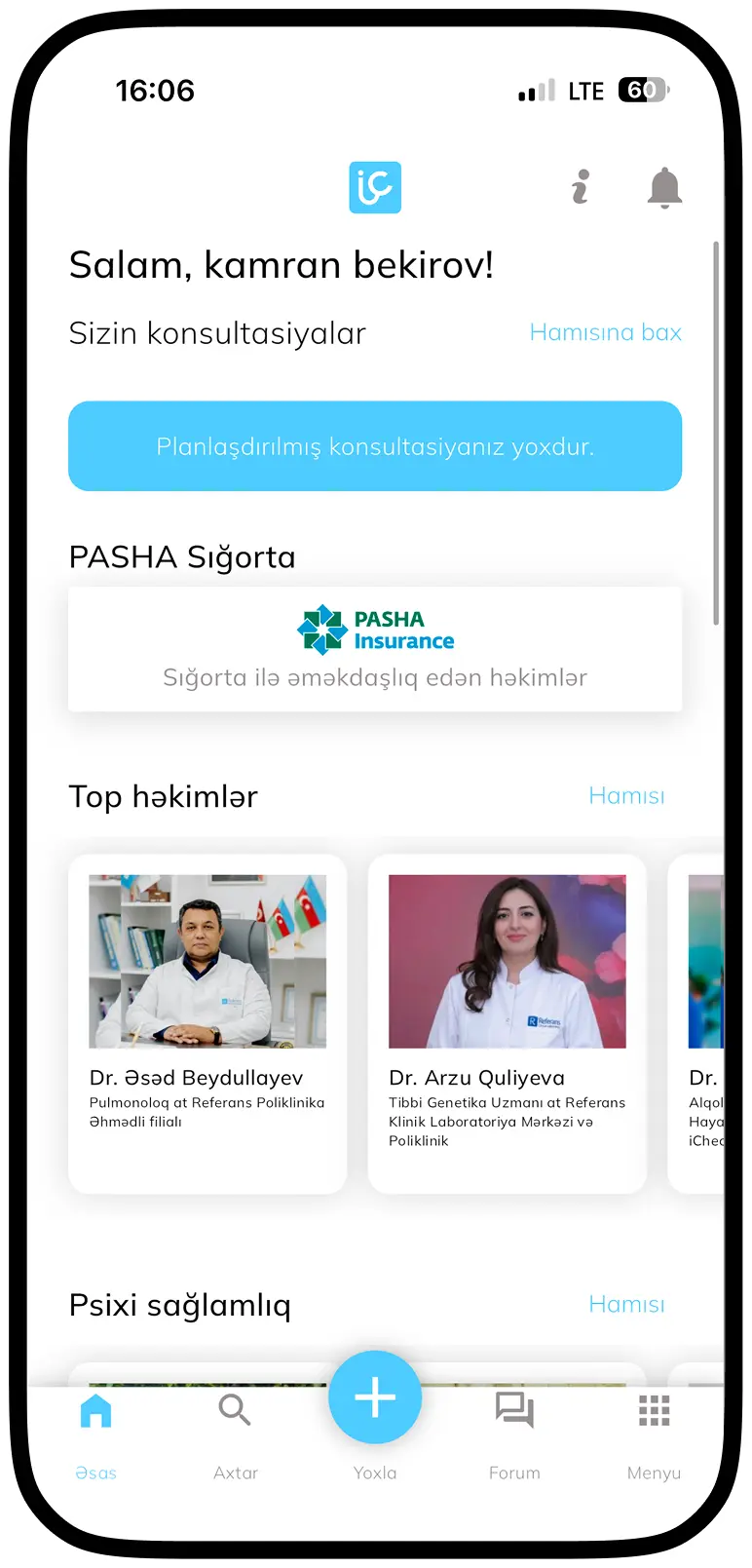Tap the Hamısına bax link for consultations
This screenshot has width=752, height=1568.
tap(605, 332)
